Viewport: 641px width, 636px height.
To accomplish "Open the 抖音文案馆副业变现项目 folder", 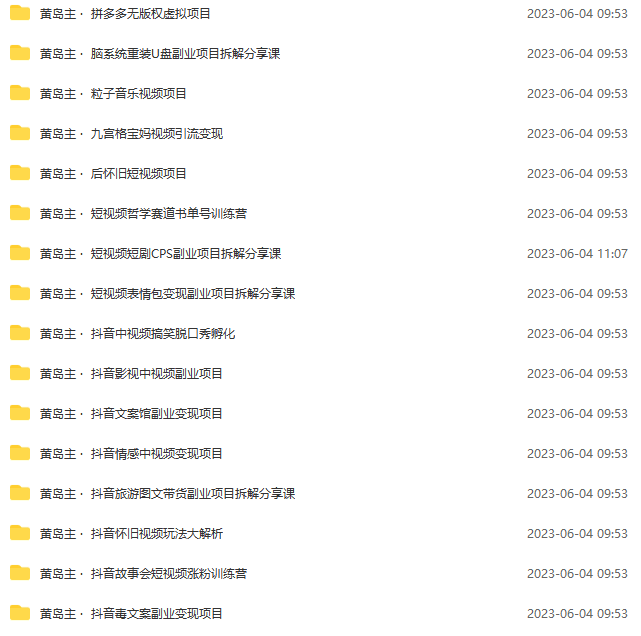I will [x=131, y=414].
